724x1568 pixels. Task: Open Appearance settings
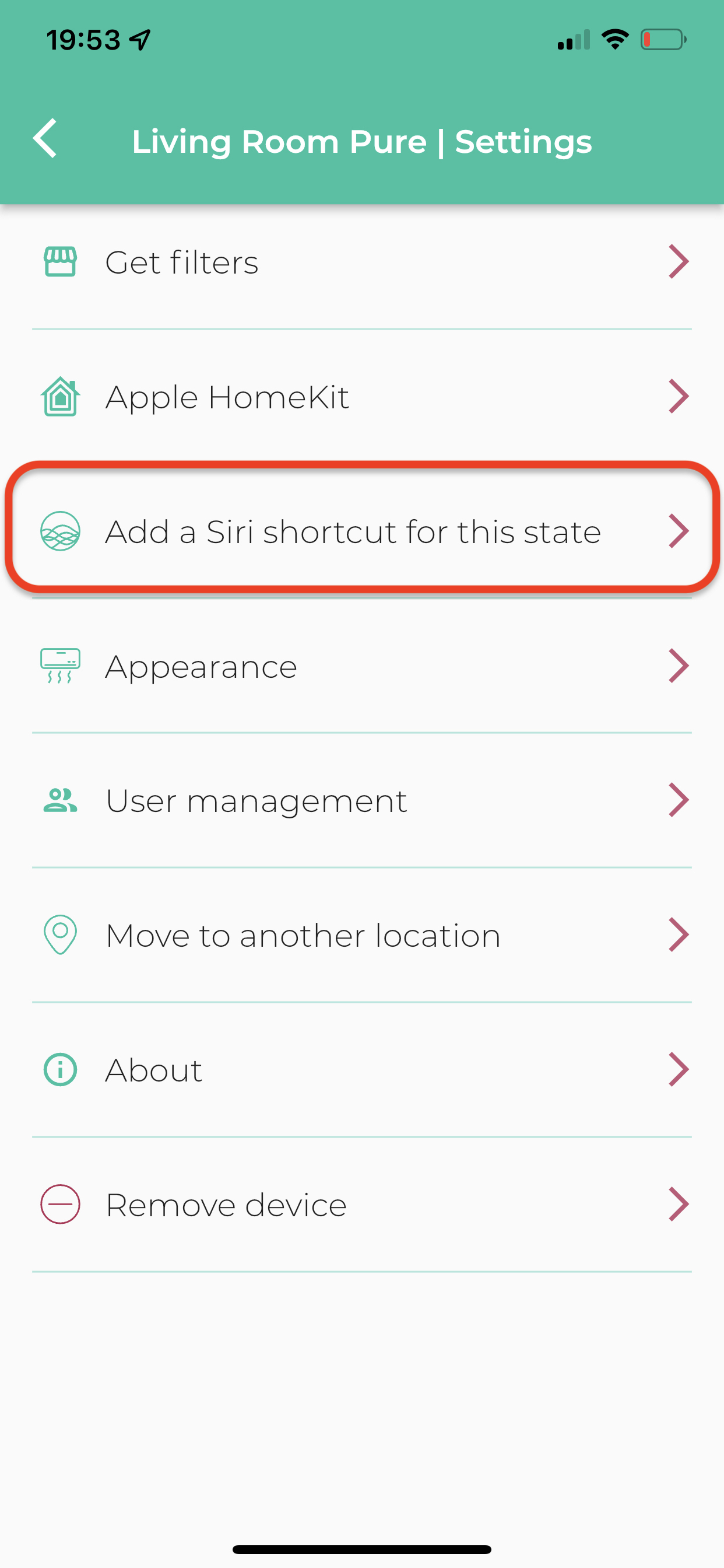point(362,666)
